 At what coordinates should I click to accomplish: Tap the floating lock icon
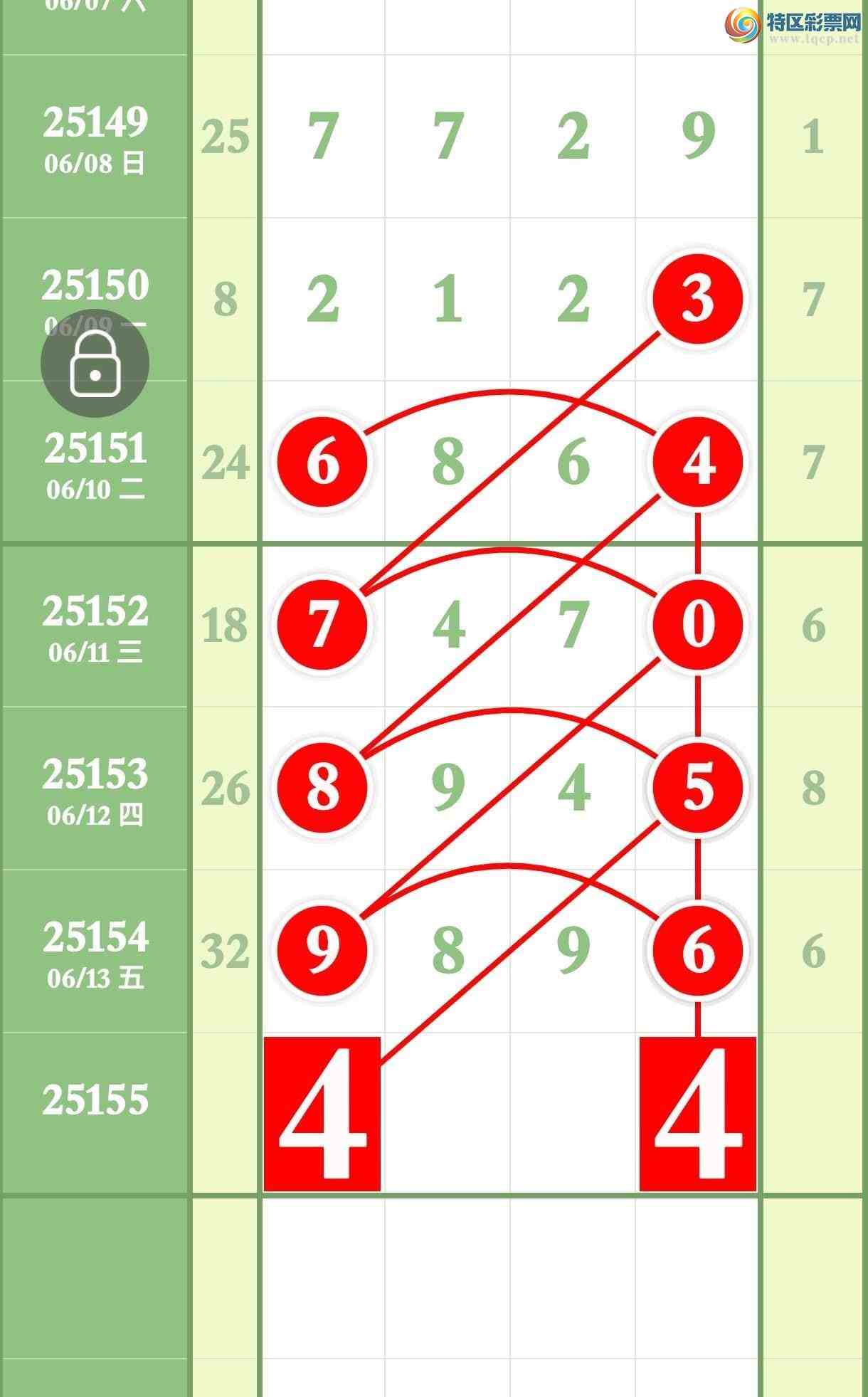pos(95,364)
